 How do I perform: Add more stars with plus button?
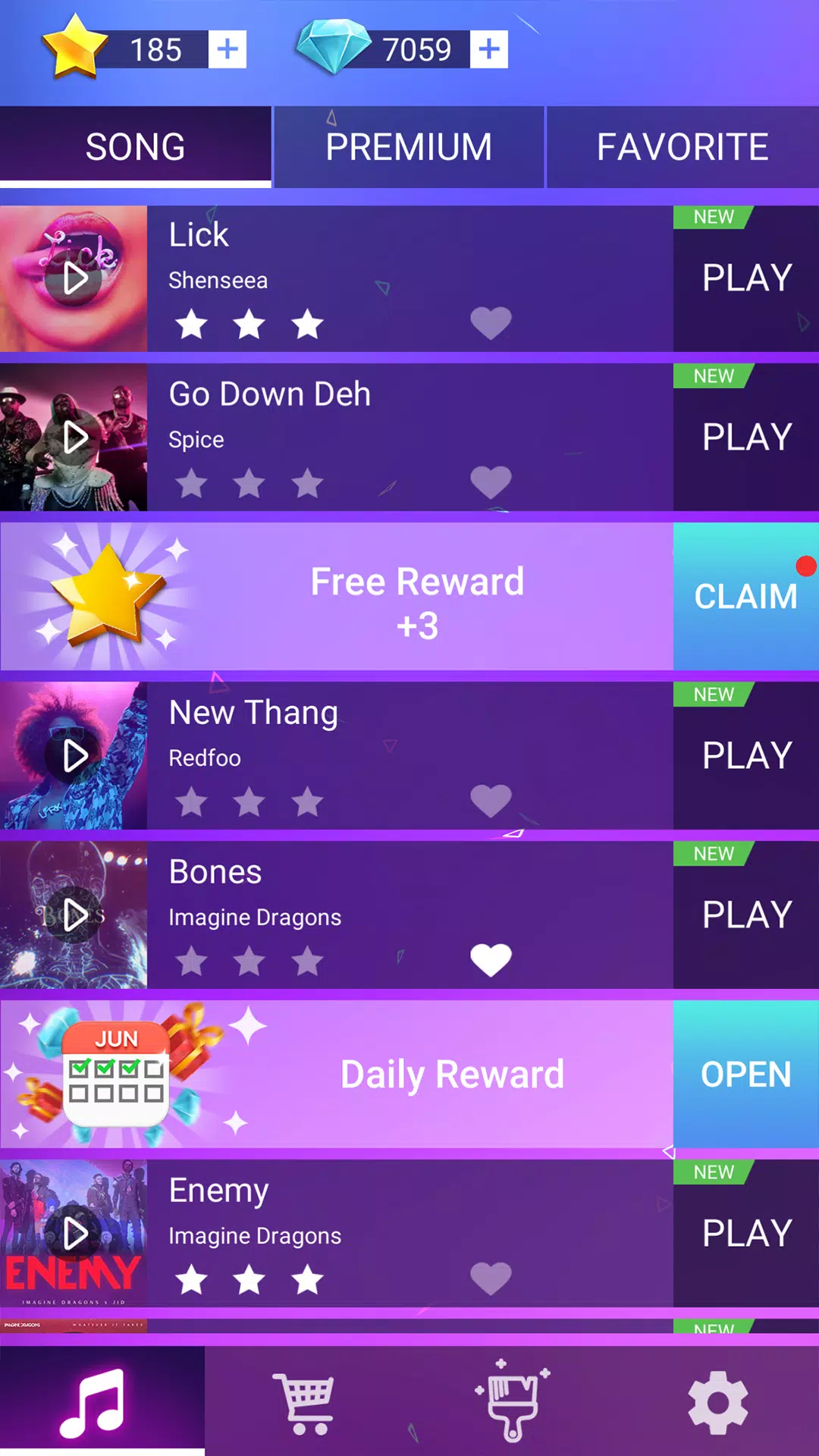(227, 50)
